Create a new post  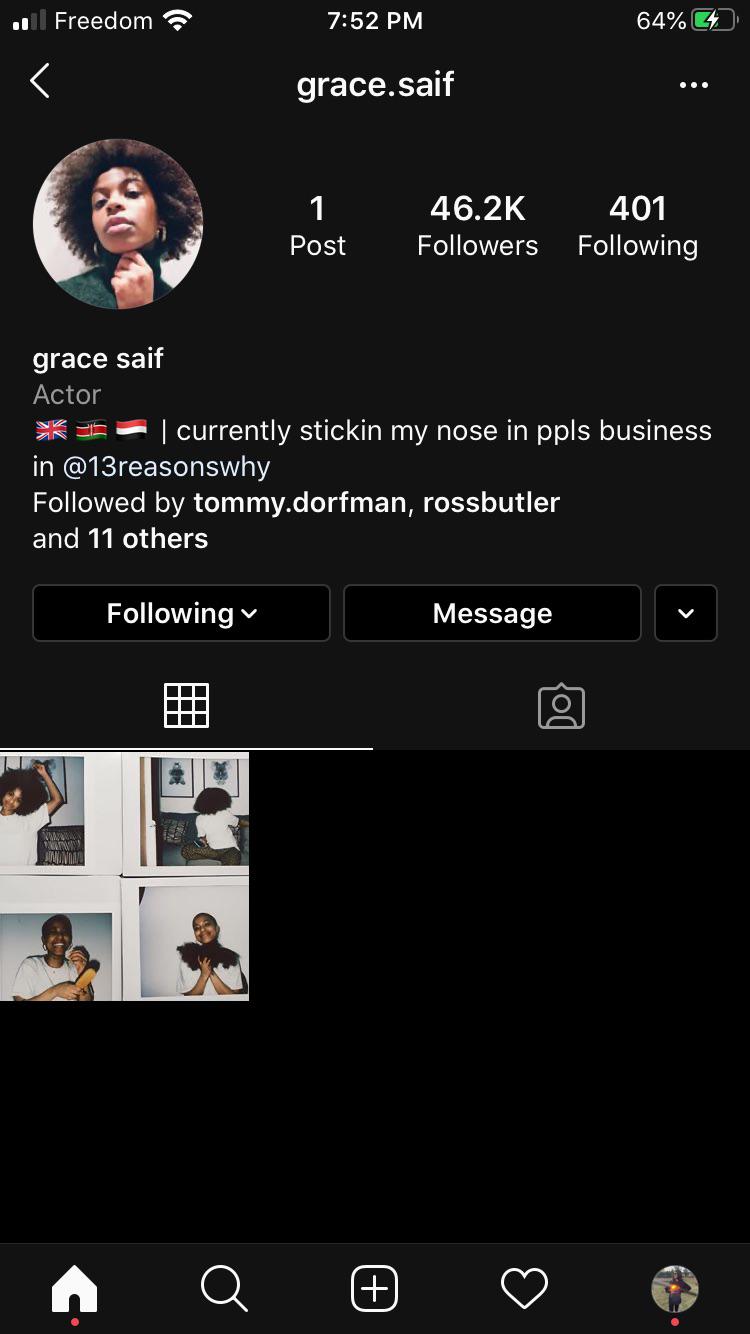coord(375,1288)
